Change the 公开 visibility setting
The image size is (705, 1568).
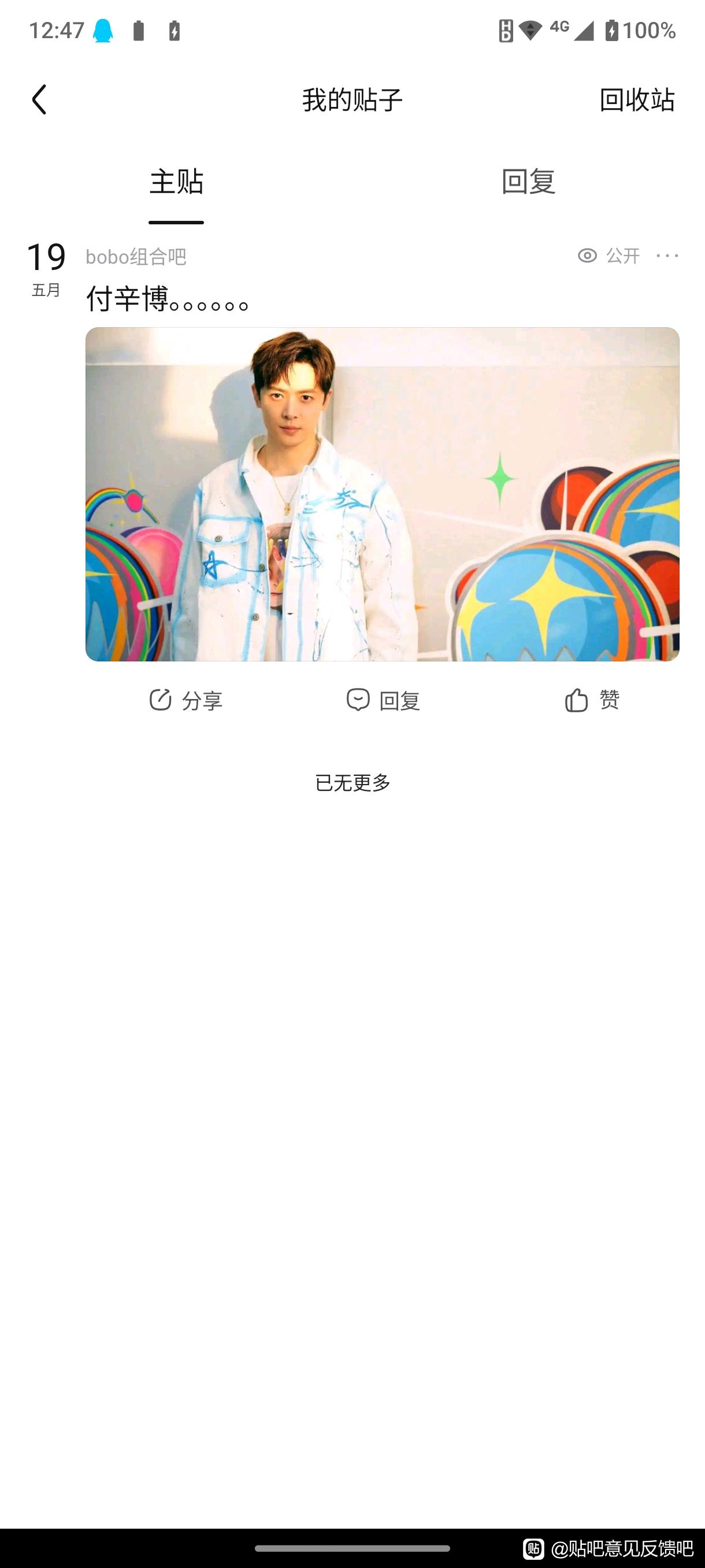pyautogui.click(x=609, y=256)
